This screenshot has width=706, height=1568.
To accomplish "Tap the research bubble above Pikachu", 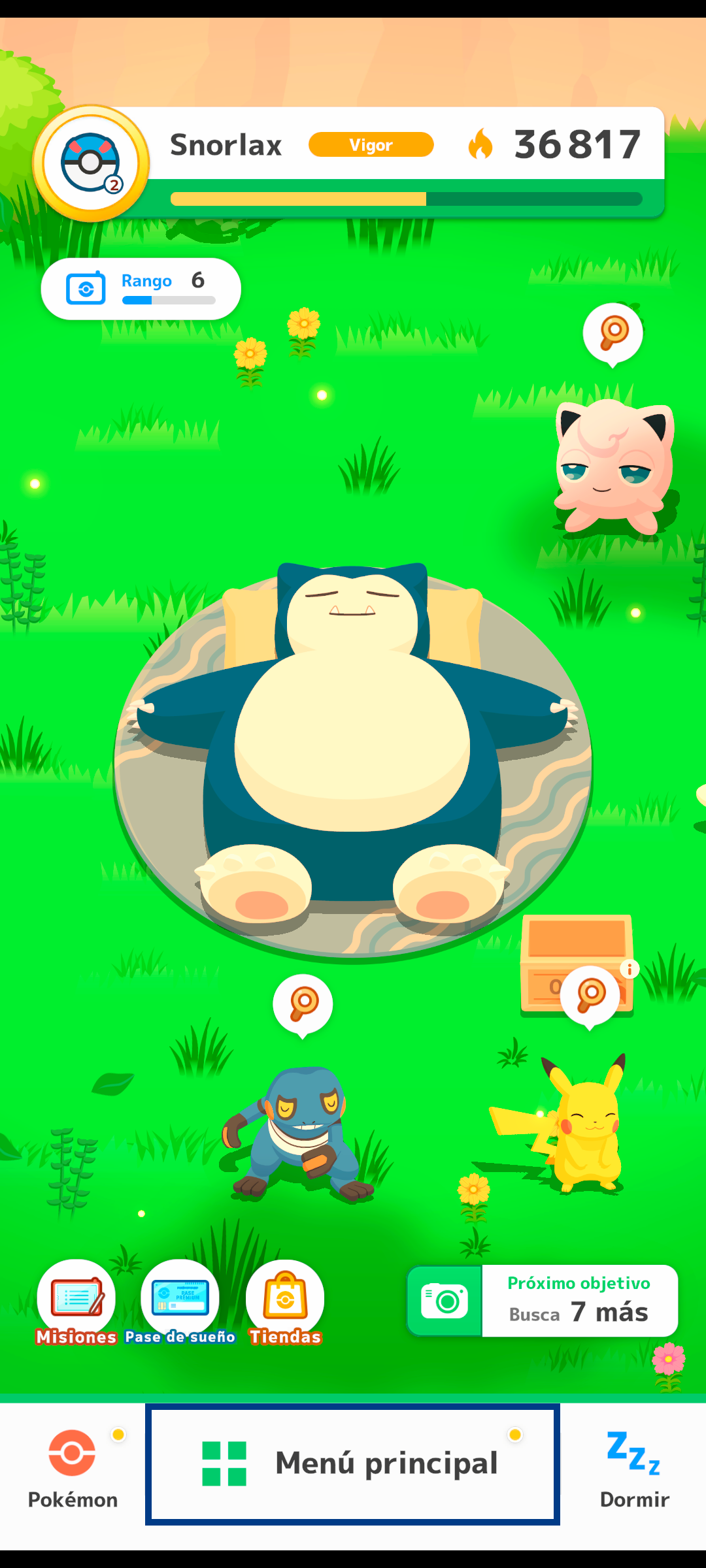I will click(x=590, y=996).
